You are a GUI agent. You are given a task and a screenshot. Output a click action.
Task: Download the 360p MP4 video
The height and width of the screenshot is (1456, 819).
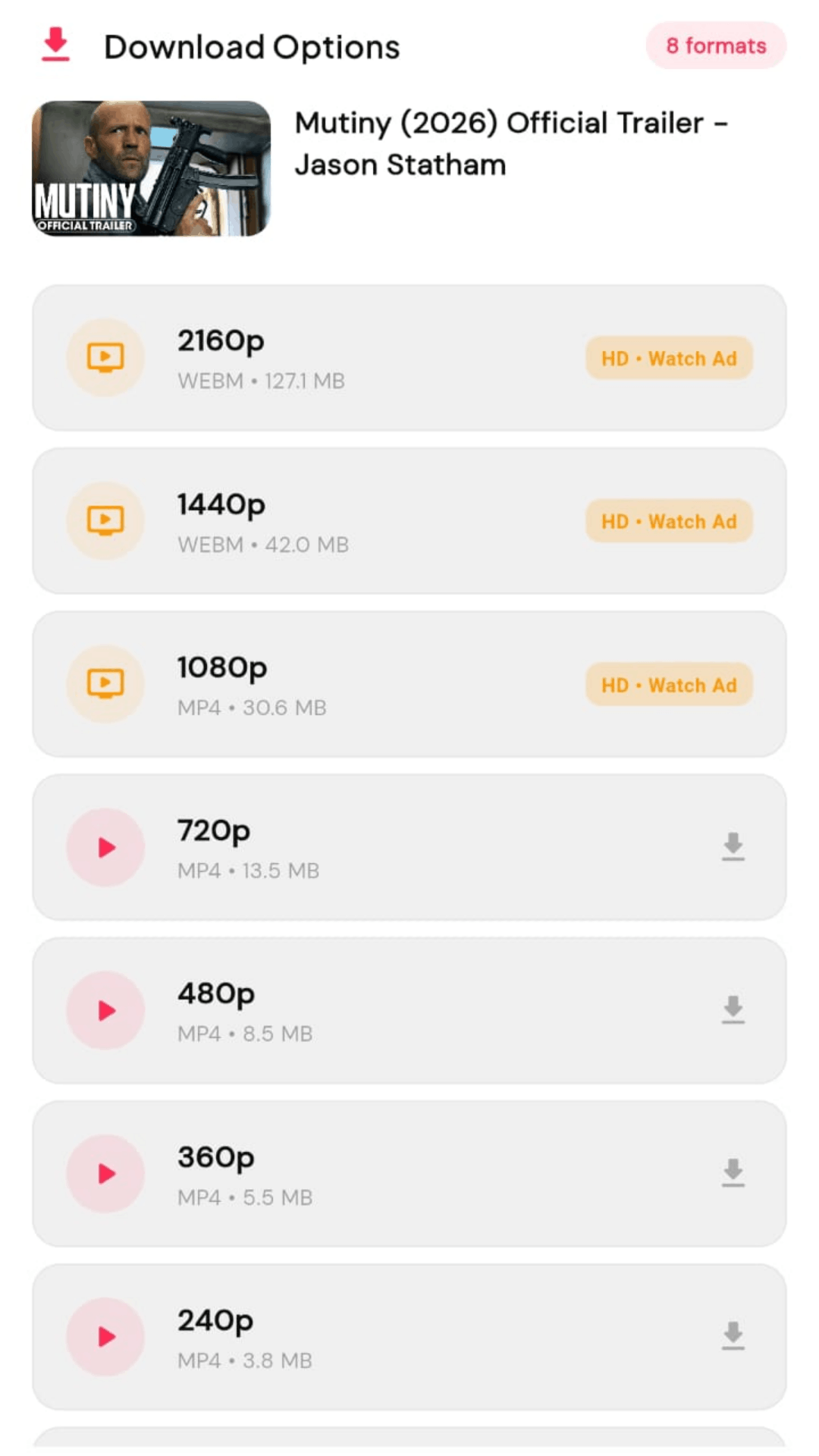pos(733,1173)
